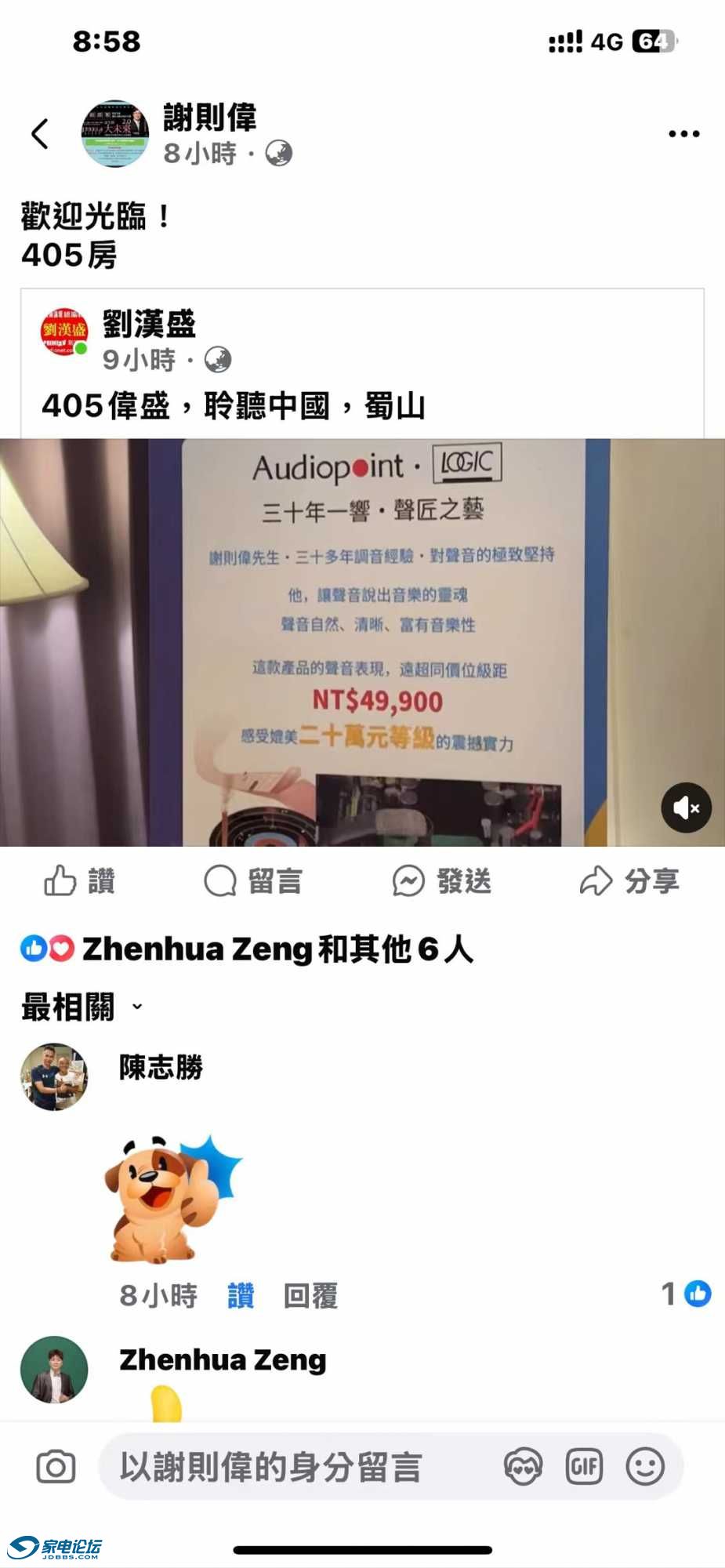Open Zhenhua Zeng's commenter profile
The width and height of the screenshot is (725, 1568).
tap(222, 1359)
